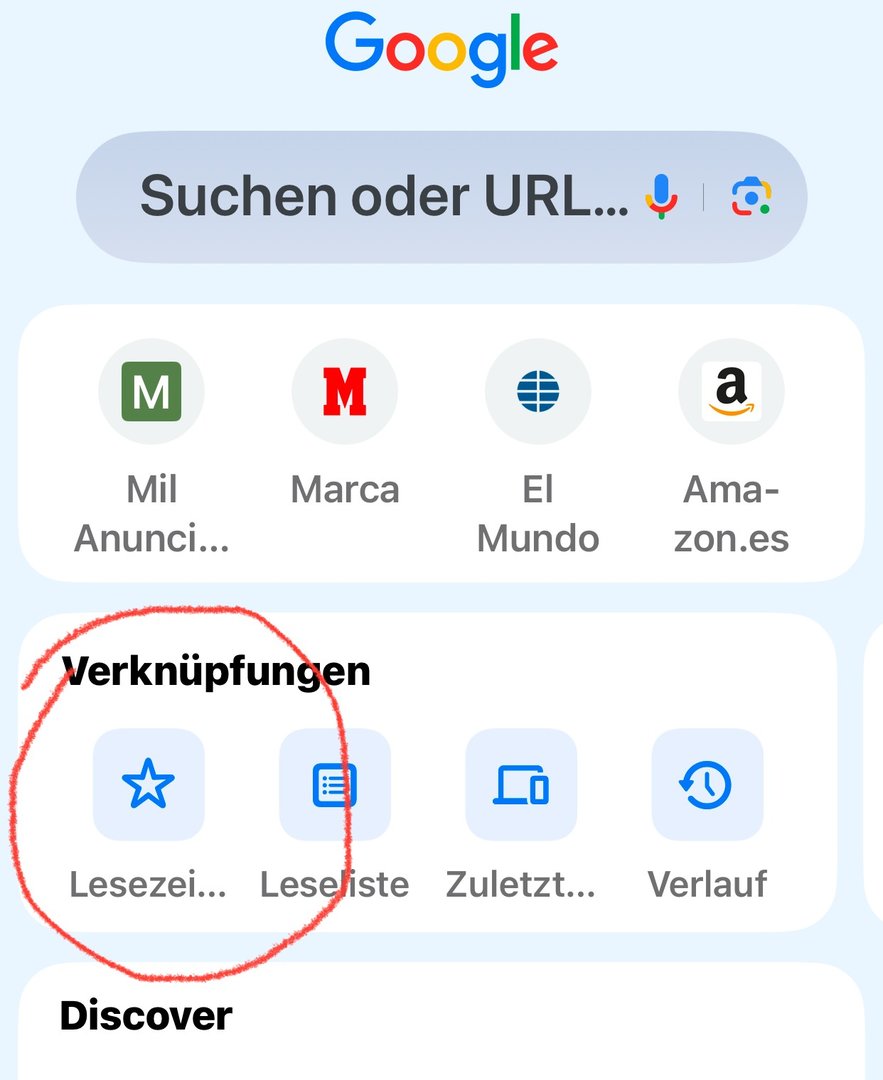Image resolution: width=883 pixels, height=1080 pixels.
Task: Go to the Marca site shortcut
Action: coord(345,392)
